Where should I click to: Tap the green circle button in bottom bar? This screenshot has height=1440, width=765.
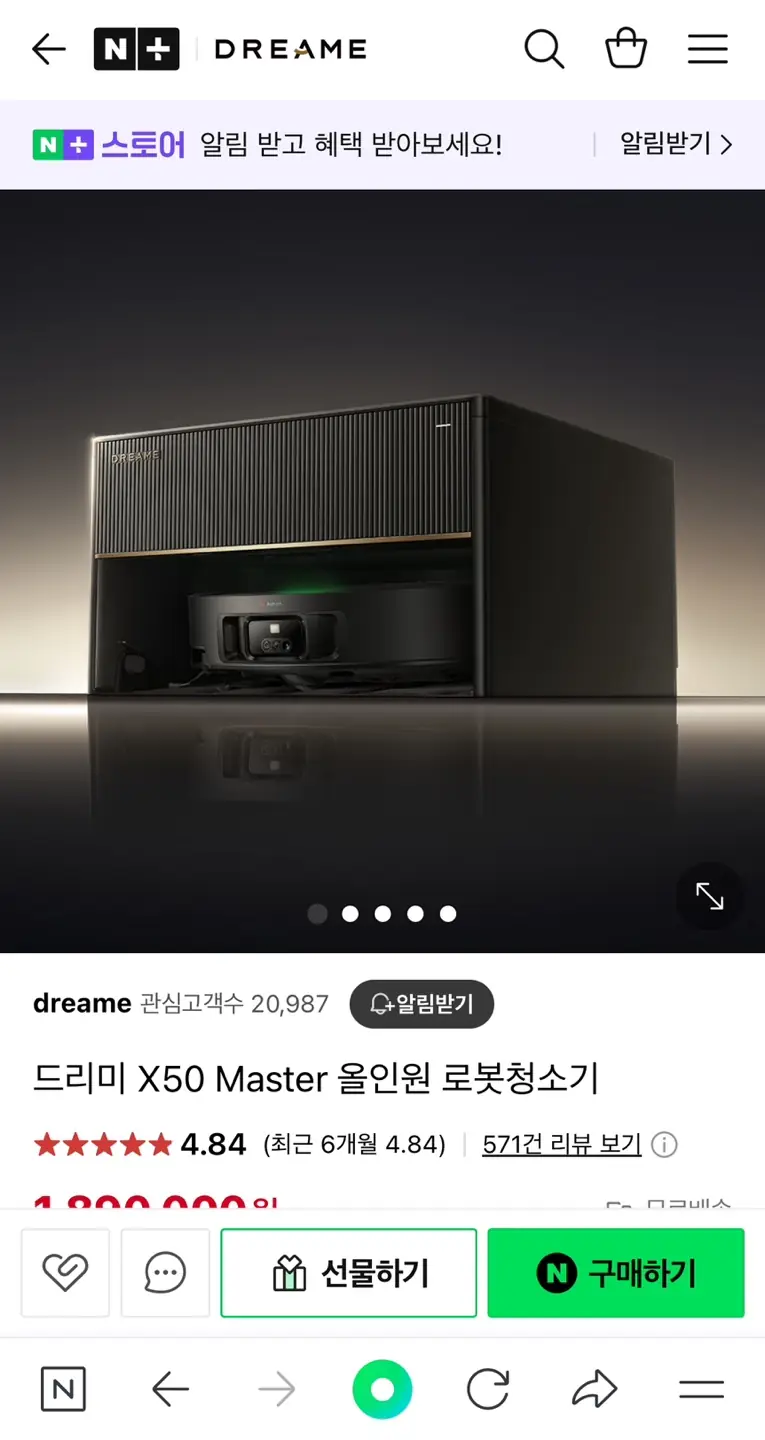(x=382, y=1389)
